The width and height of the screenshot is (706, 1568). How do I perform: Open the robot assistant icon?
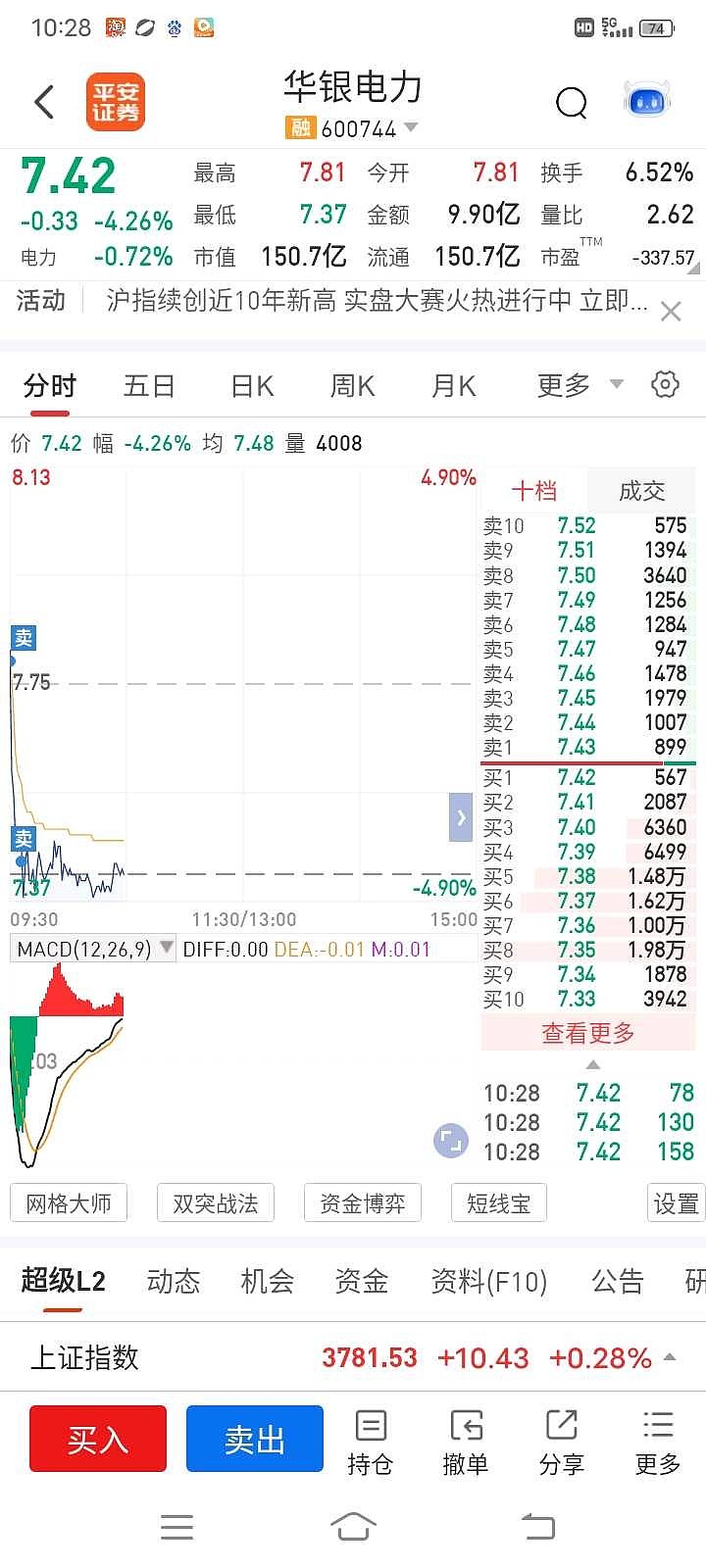click(646, 100)
